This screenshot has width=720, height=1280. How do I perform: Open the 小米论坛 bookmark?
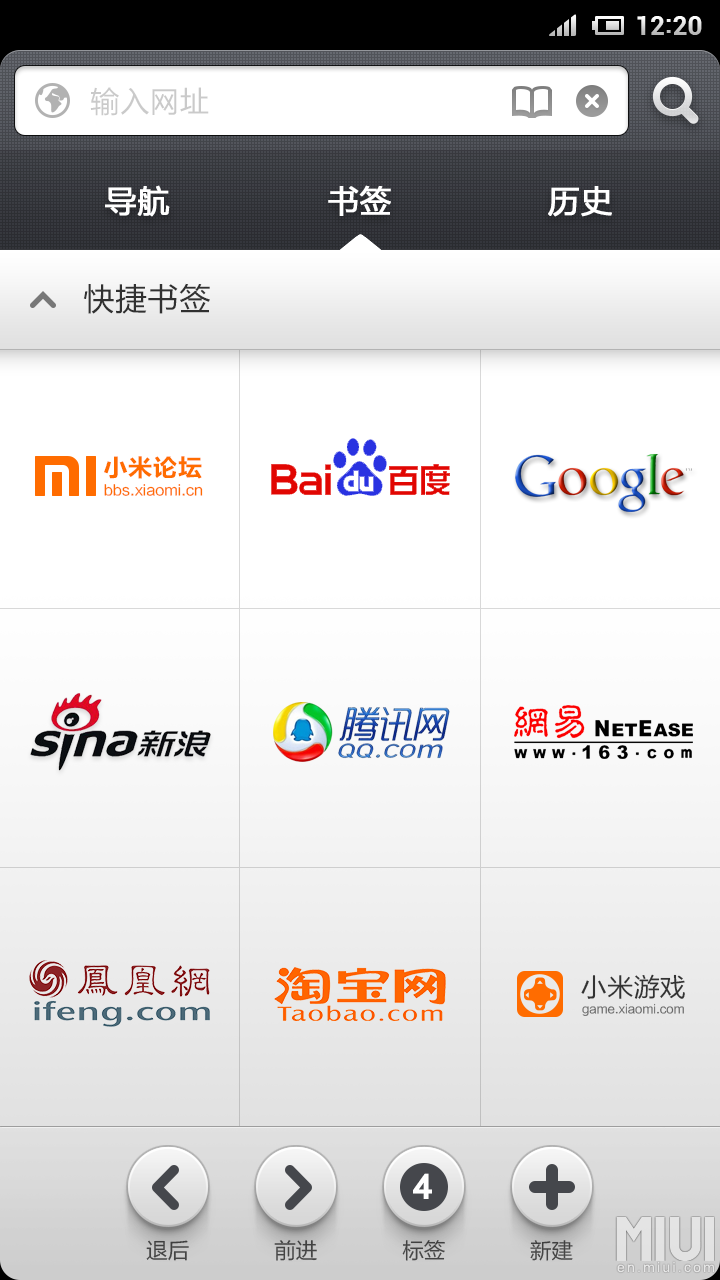(x=119, y=478)
